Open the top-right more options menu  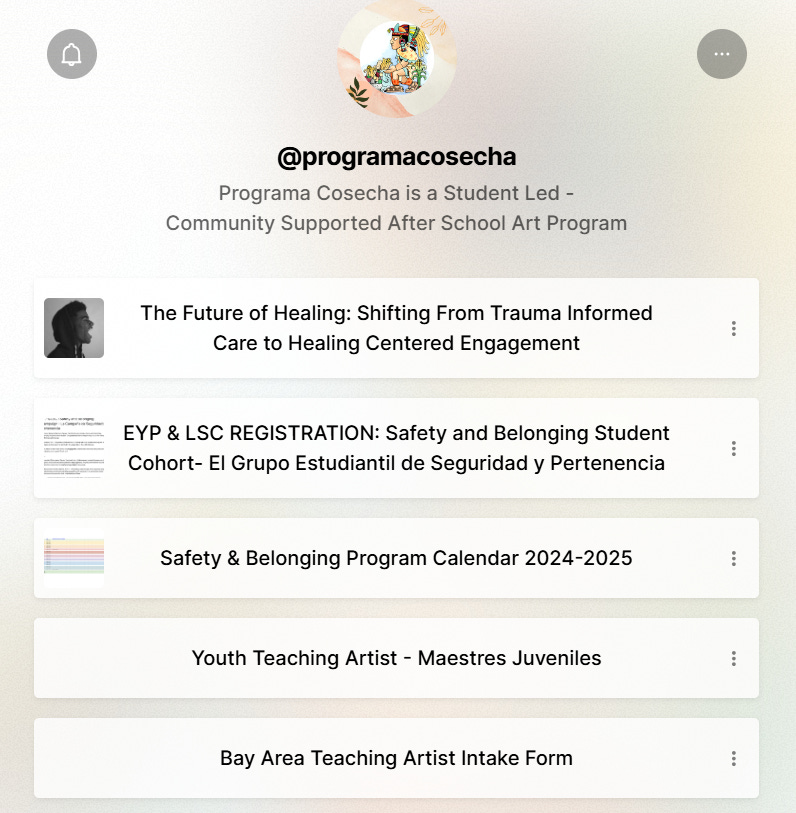721,54
